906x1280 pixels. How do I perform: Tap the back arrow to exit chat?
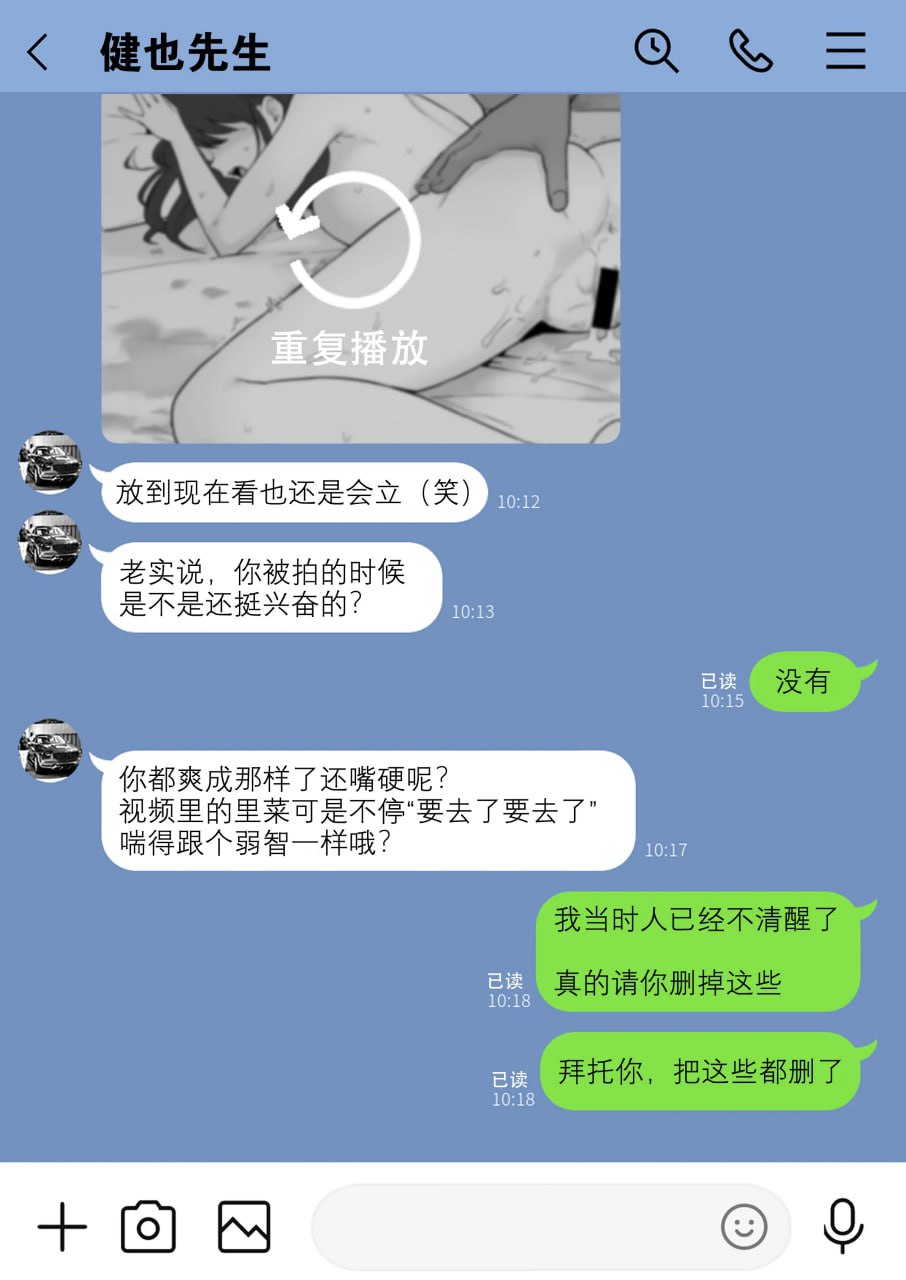point(38,50)
